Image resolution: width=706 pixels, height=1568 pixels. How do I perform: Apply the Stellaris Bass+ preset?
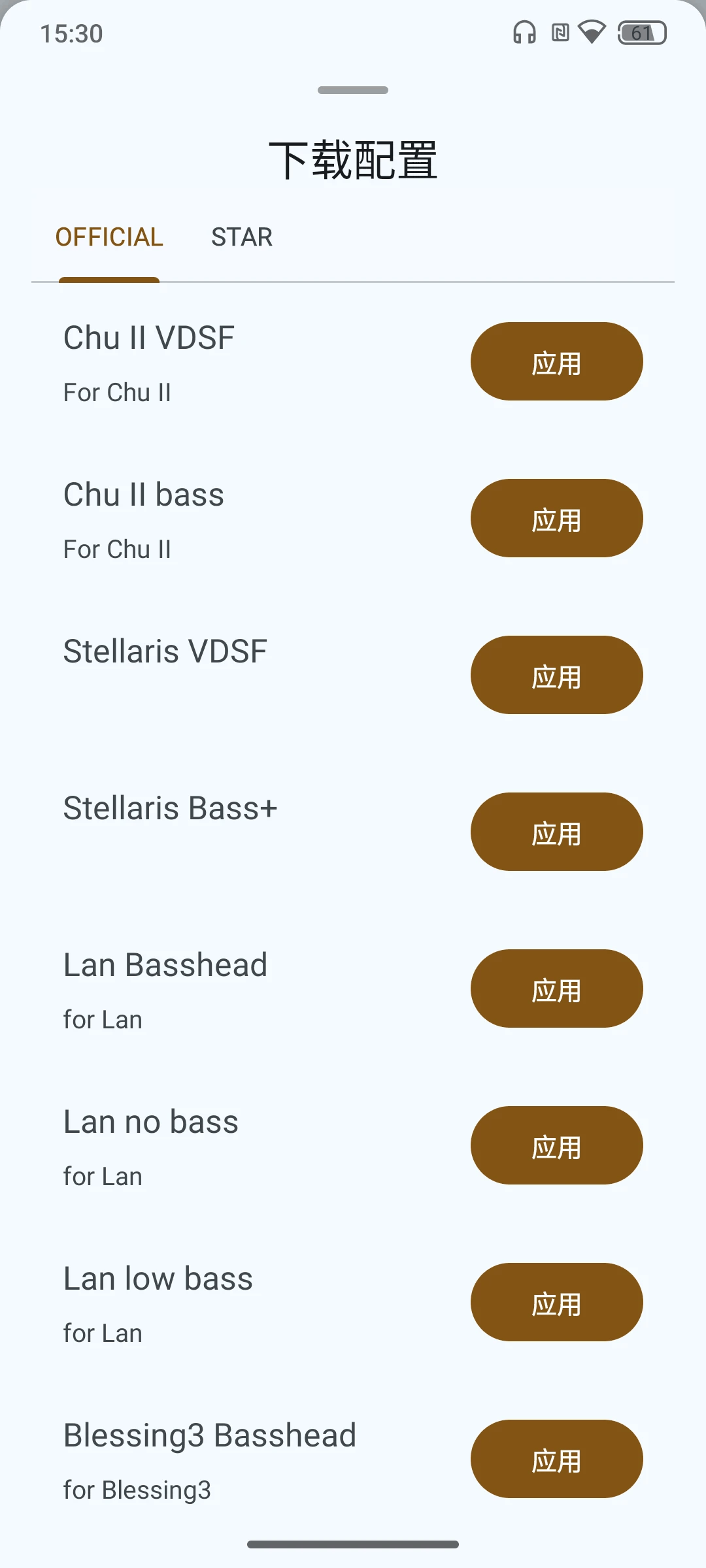[x=556, y=832]
